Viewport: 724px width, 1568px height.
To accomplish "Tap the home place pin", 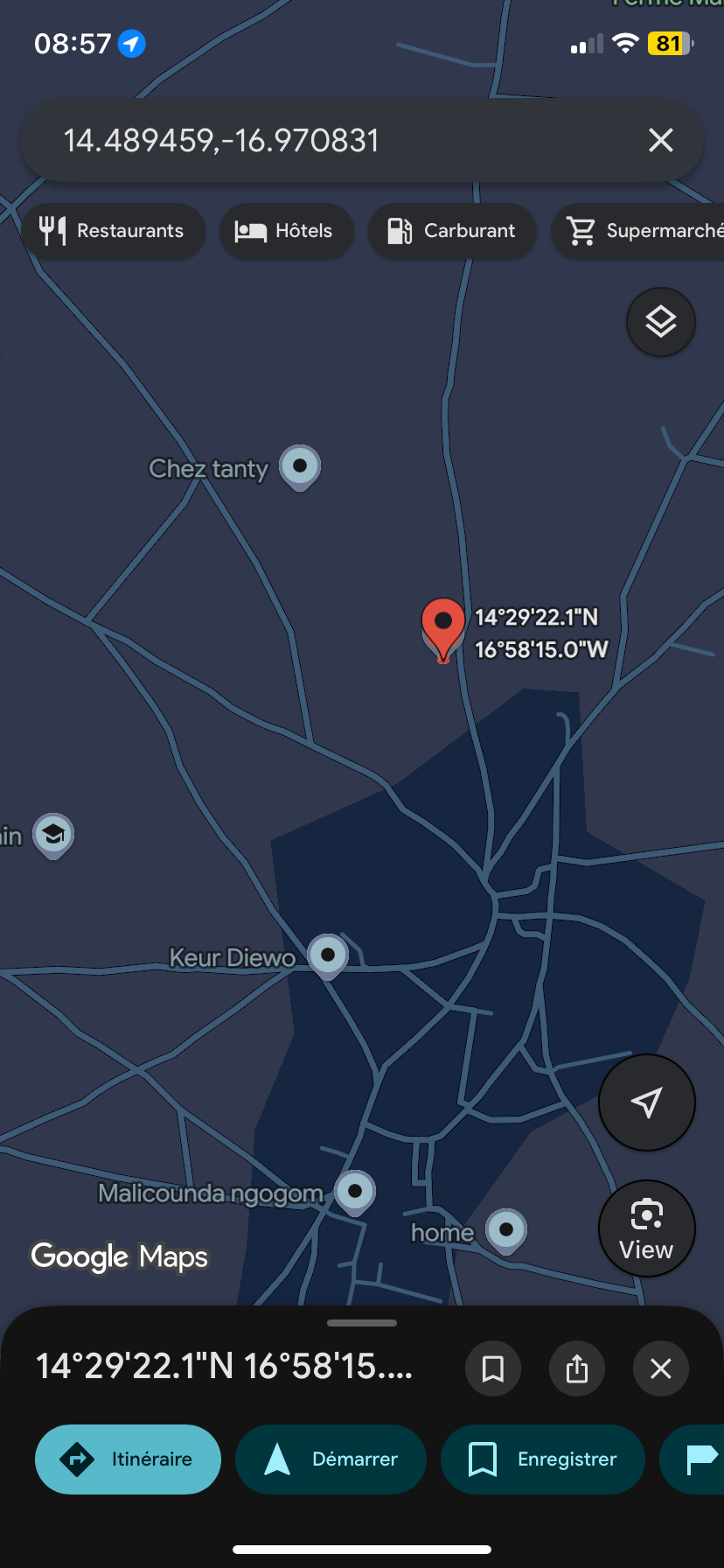I will (506, 1230).
